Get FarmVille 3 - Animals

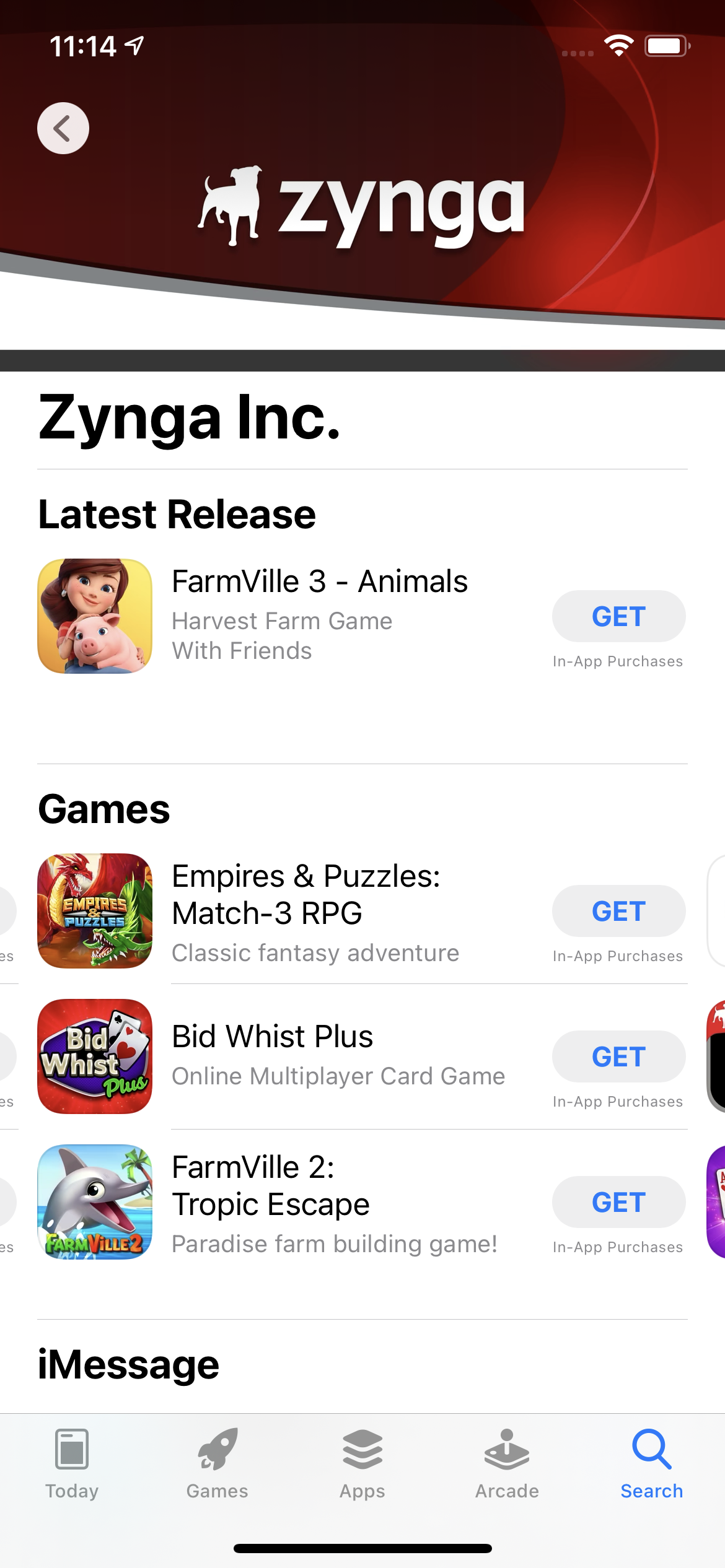tap(618, 616)
